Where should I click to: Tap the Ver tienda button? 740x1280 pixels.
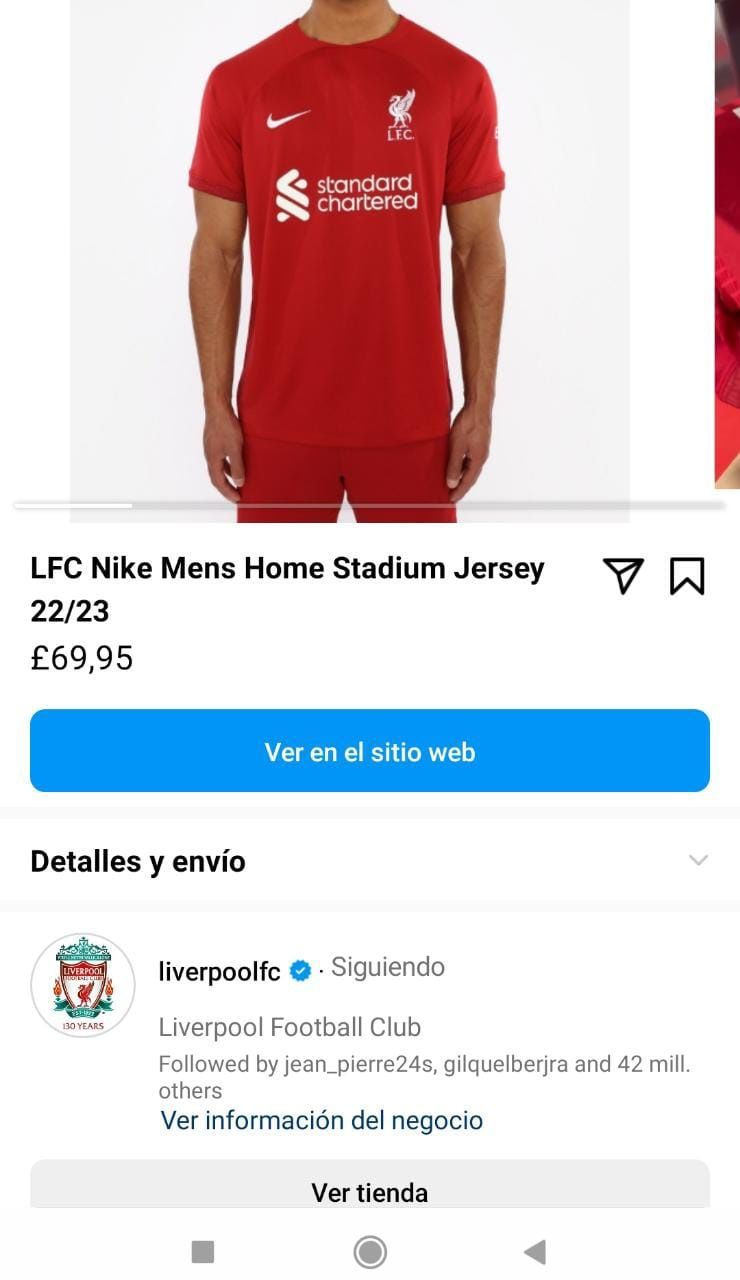click(x=370, y=1191)
